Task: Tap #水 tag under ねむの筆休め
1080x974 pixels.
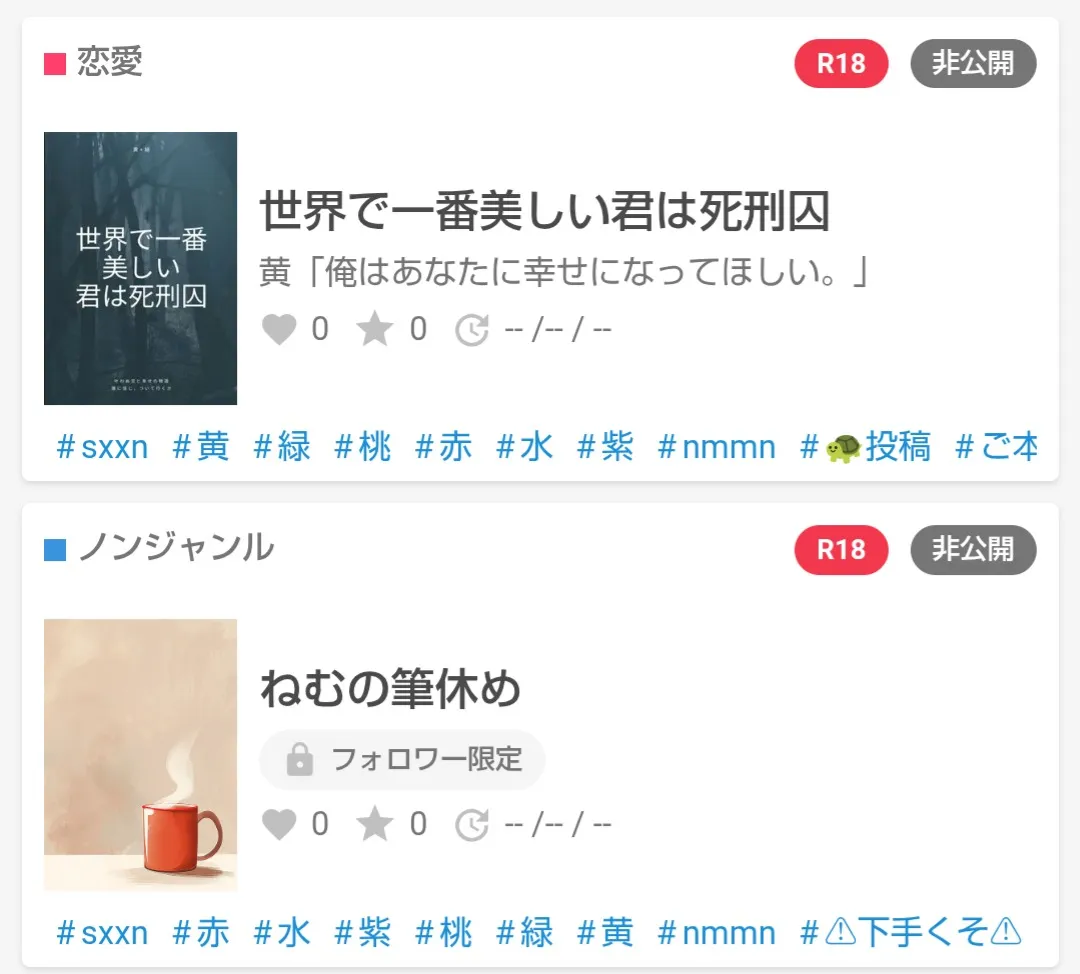Action: (282, 933)
